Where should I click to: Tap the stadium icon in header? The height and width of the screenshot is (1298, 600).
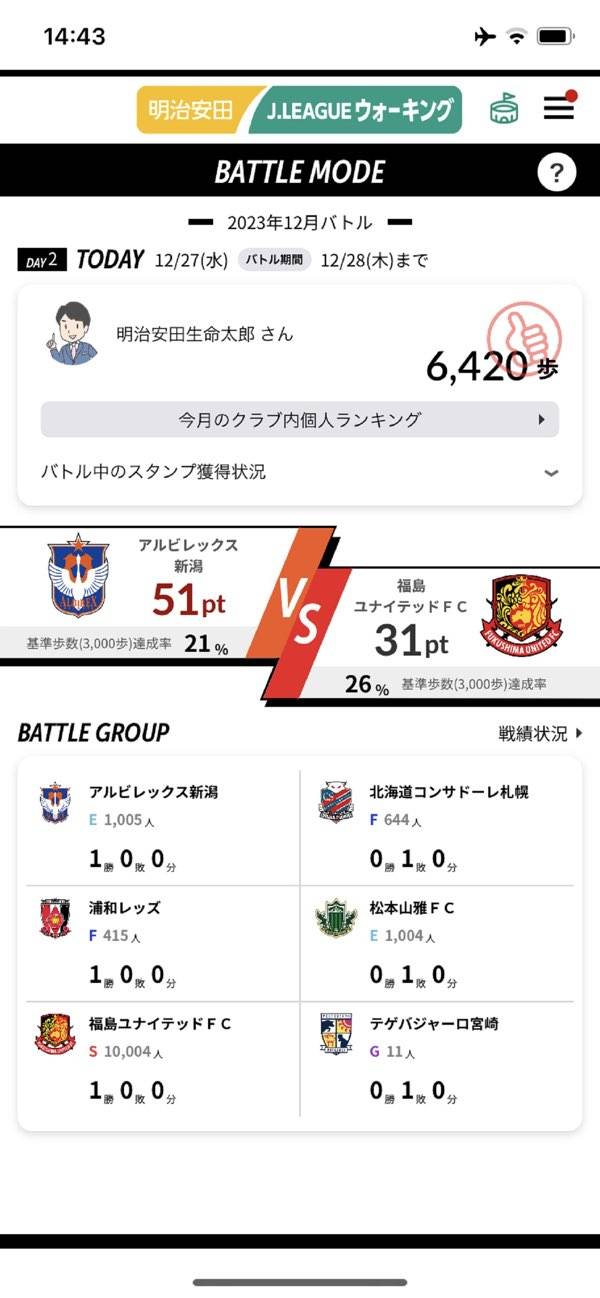[x=504, y=109]
